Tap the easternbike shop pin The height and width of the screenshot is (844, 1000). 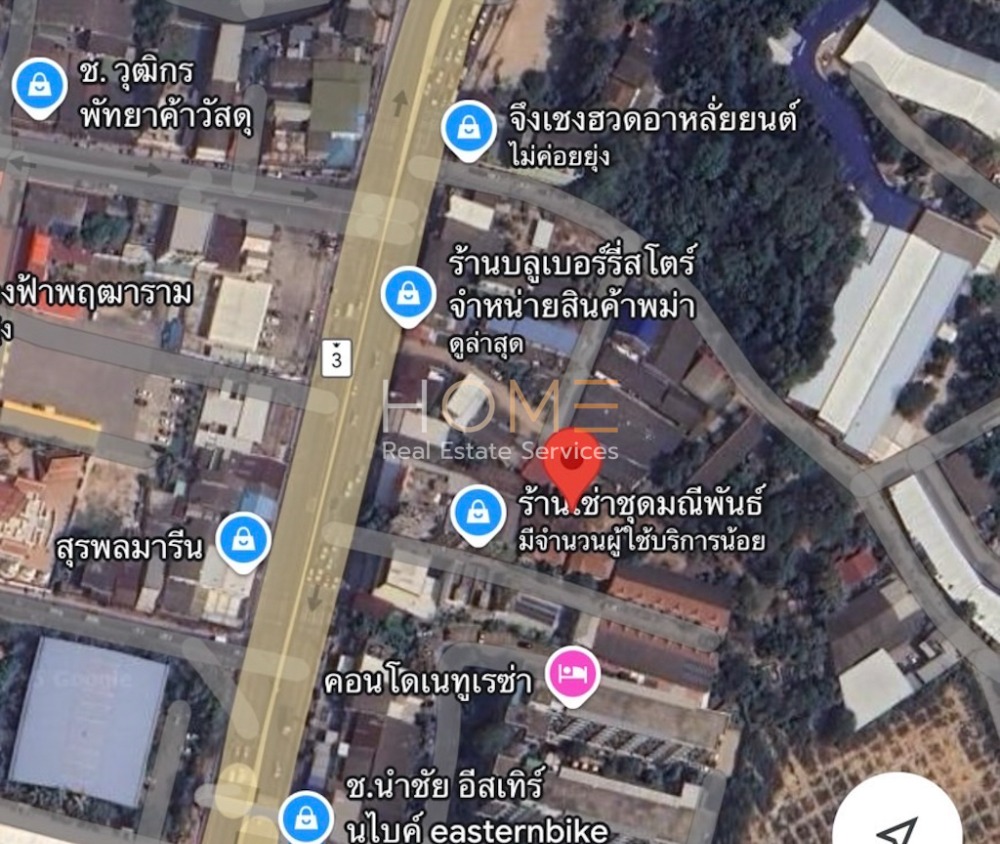click(306, 817)
